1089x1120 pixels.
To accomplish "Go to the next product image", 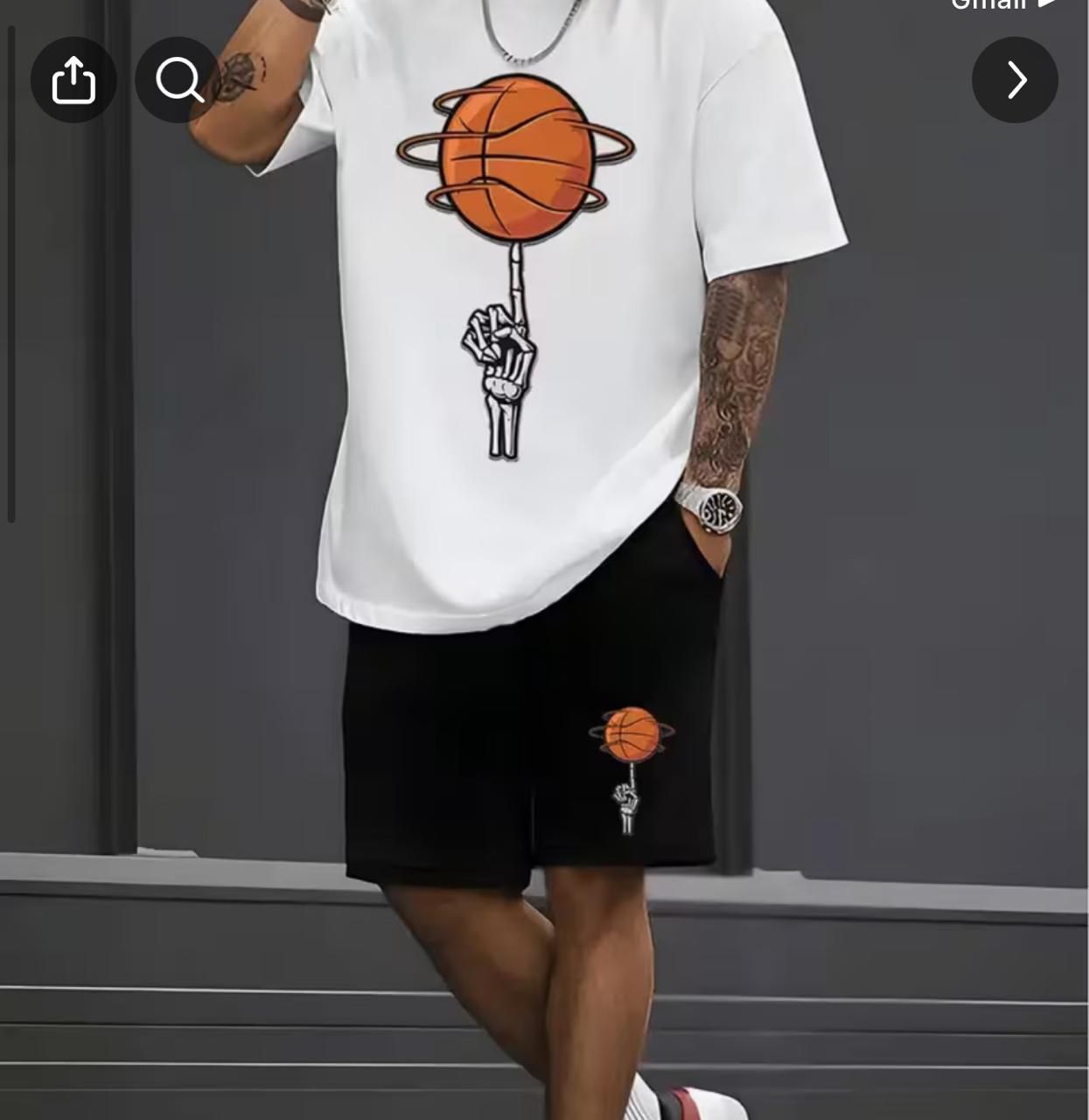I will tap(1015, 80).
